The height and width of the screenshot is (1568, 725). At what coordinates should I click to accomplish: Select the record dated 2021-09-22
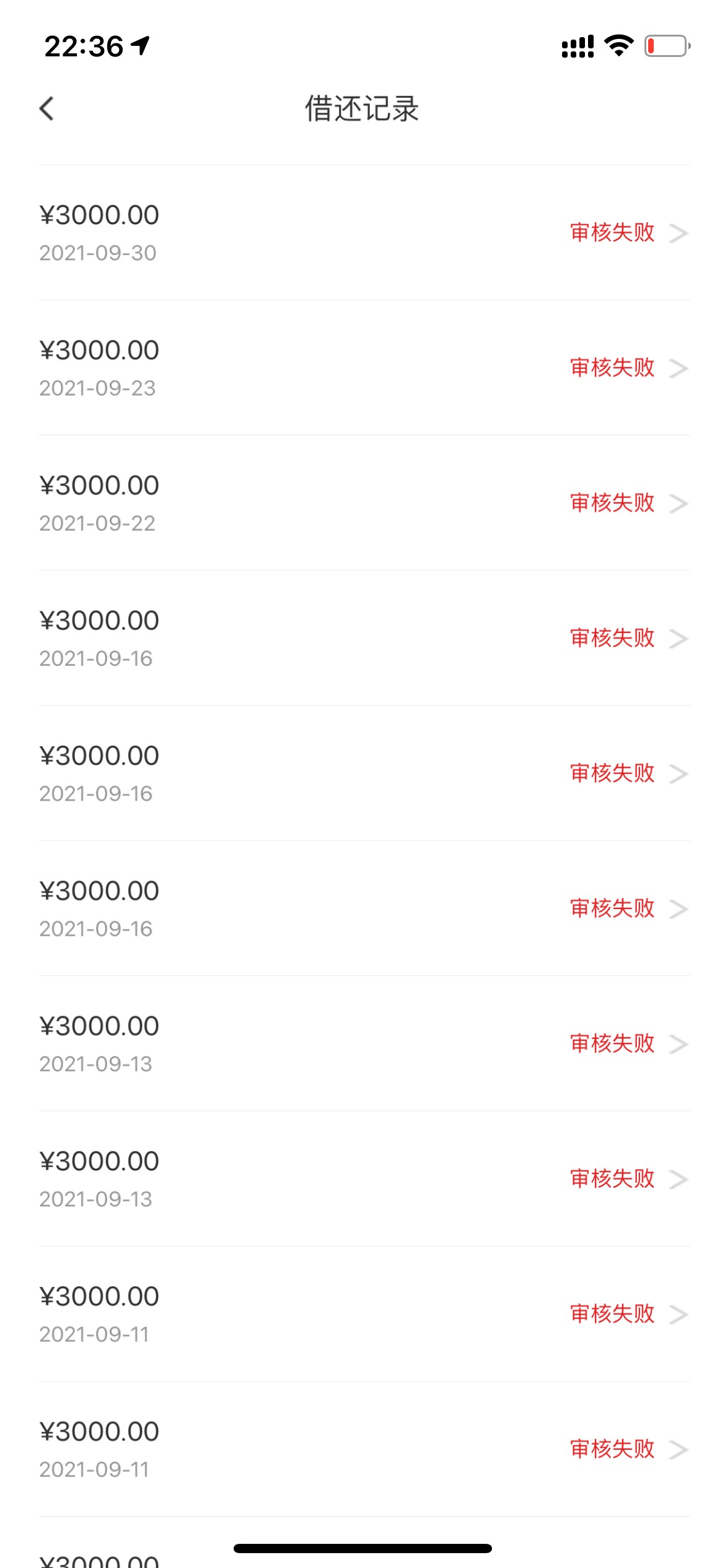(x=364, y=503)
